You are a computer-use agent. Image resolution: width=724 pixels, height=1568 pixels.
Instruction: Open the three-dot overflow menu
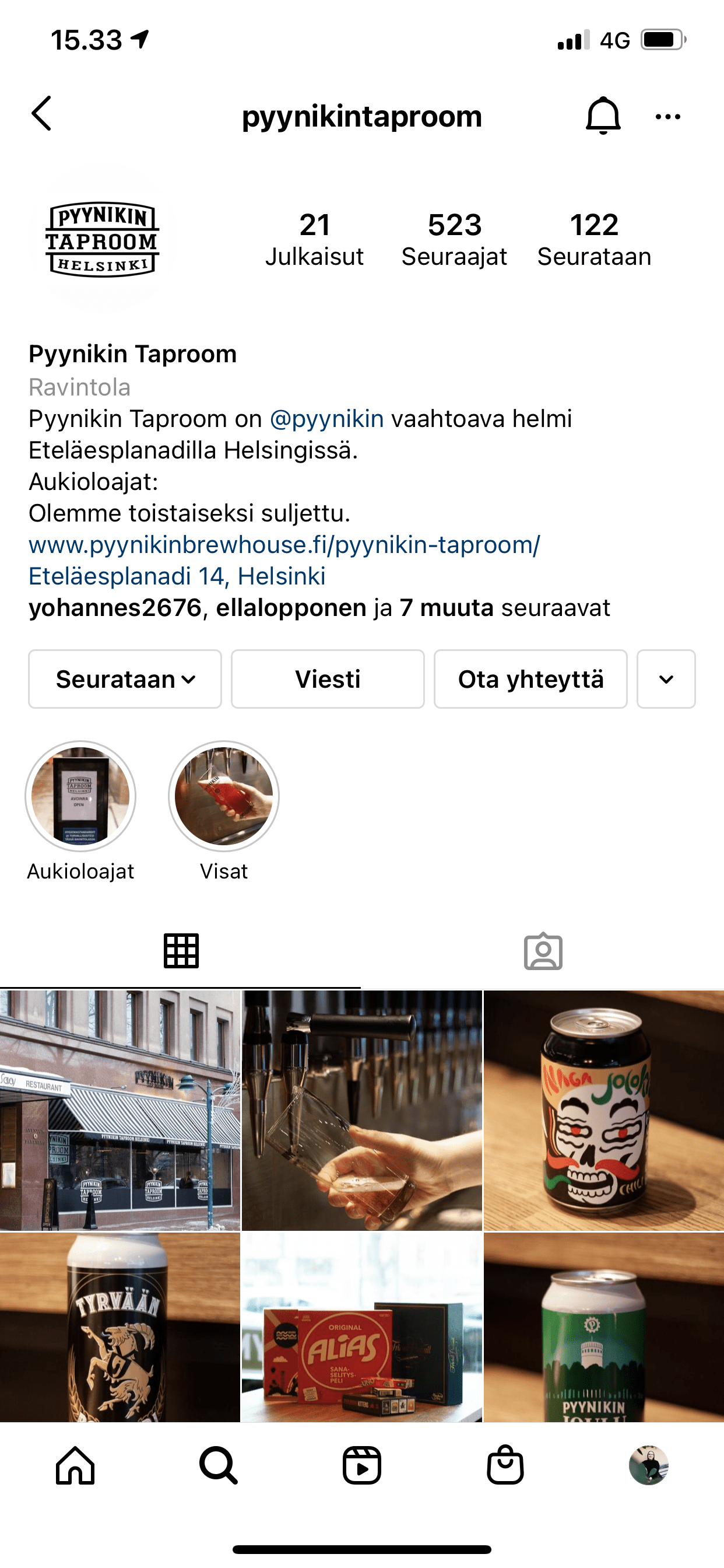667,116
